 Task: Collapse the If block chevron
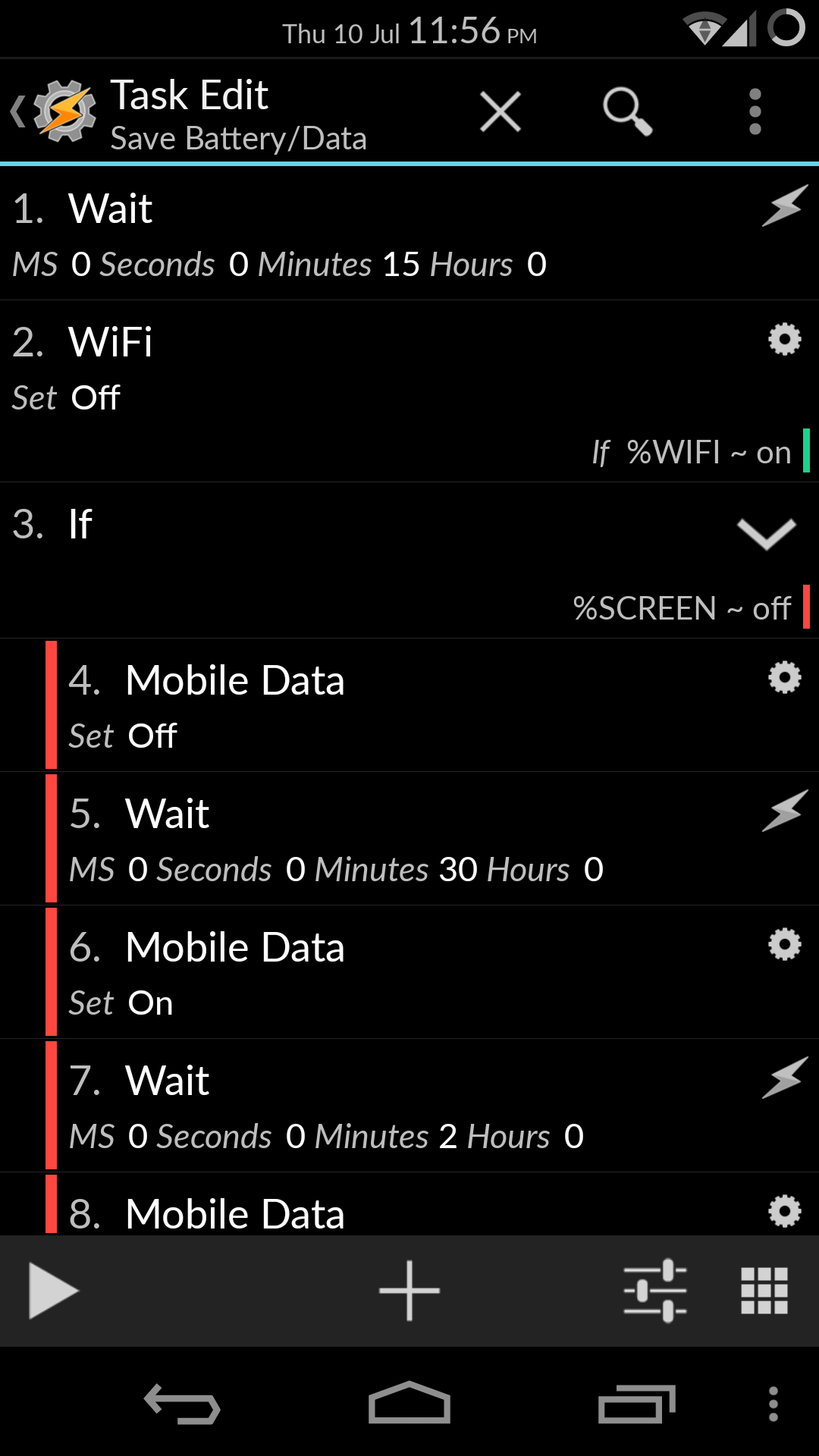(x=767, y=534)
